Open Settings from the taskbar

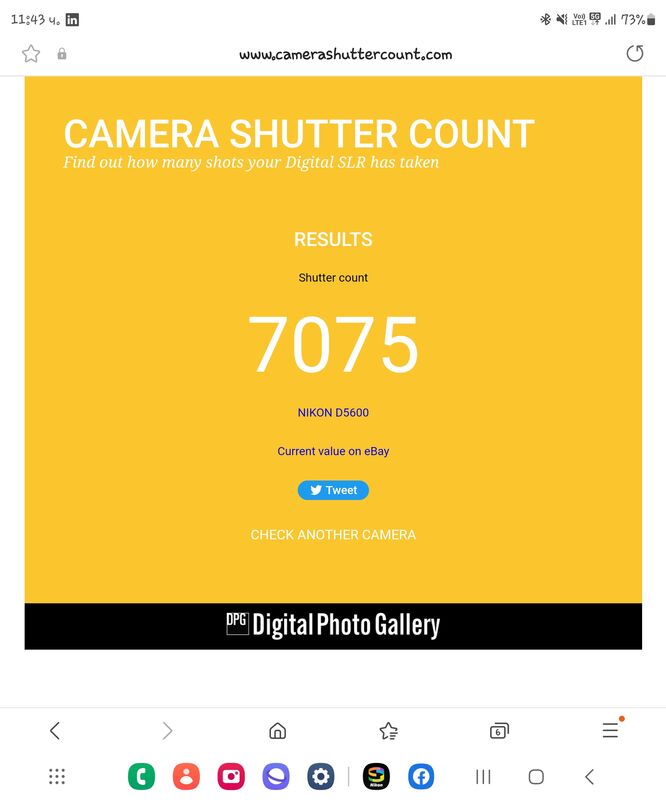click(x=320, y=776)
